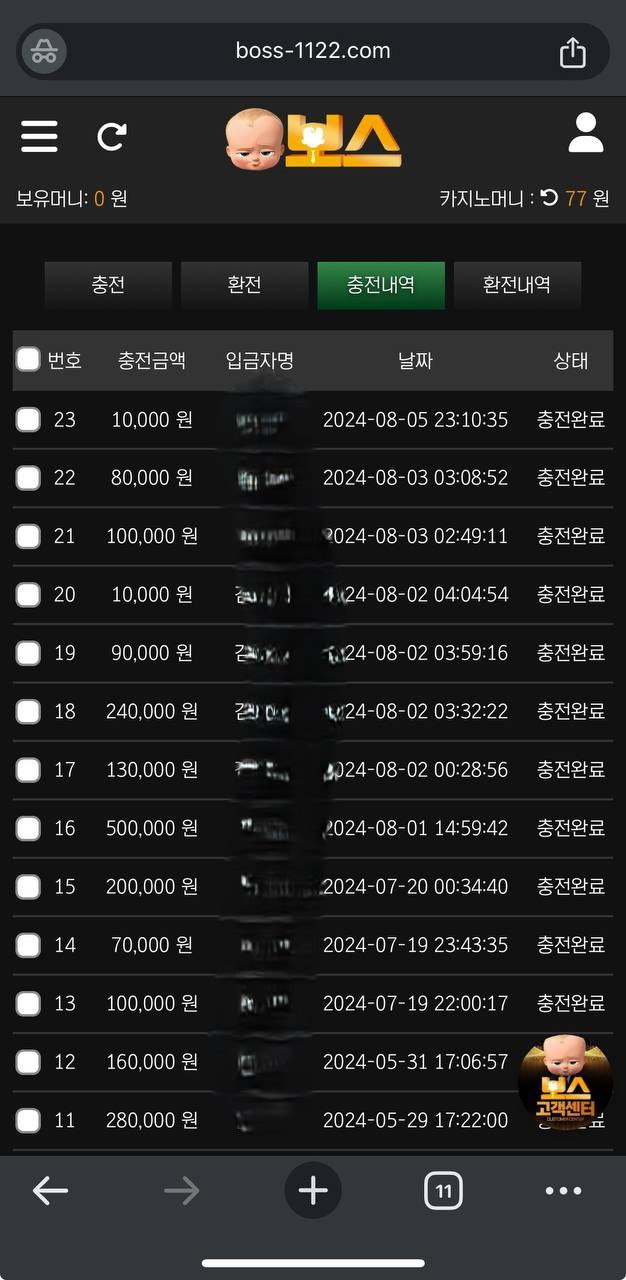Select the checkbox for row 11
626x1280 pixels.
pos(28,1120)
